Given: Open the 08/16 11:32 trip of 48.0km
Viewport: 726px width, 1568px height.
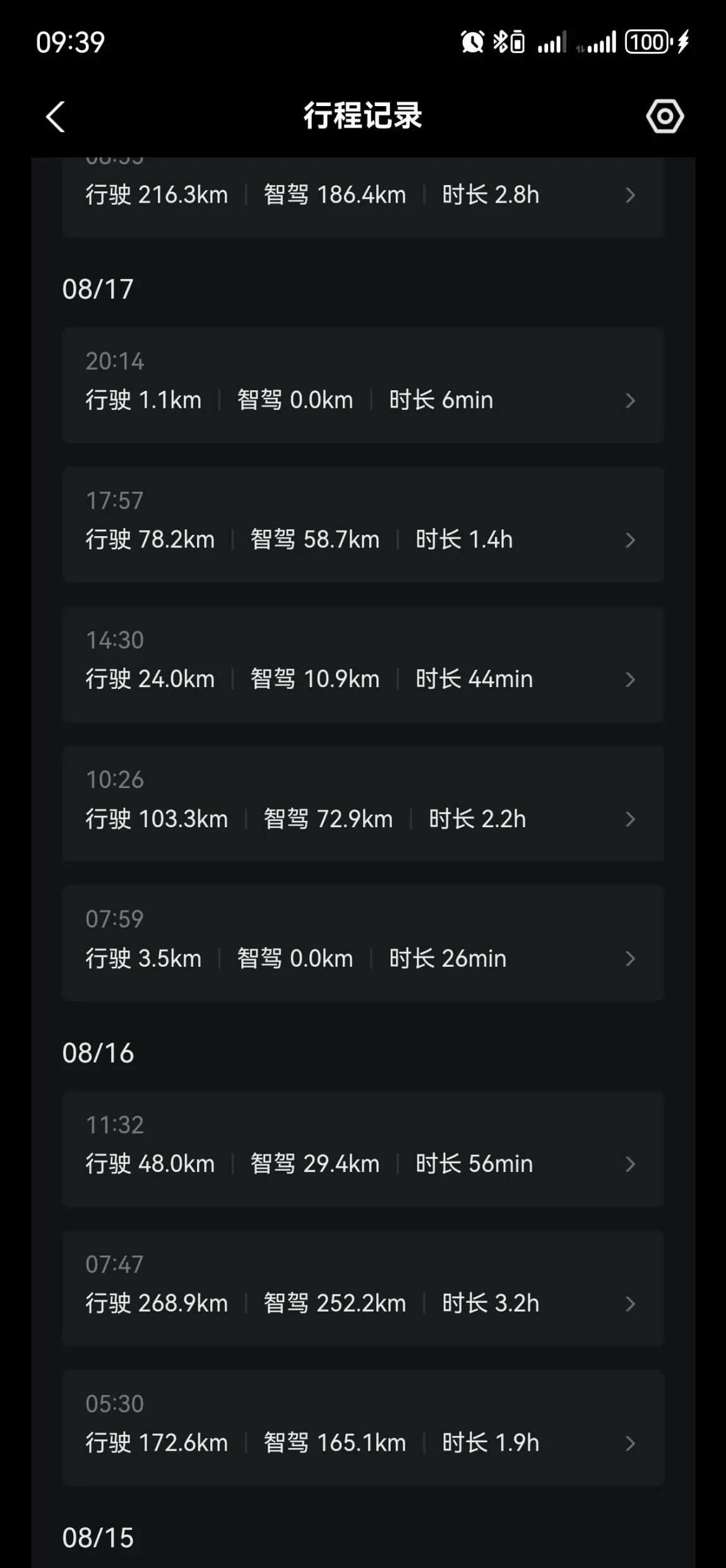Looking at the screenshot, I should pos(362,1149).
